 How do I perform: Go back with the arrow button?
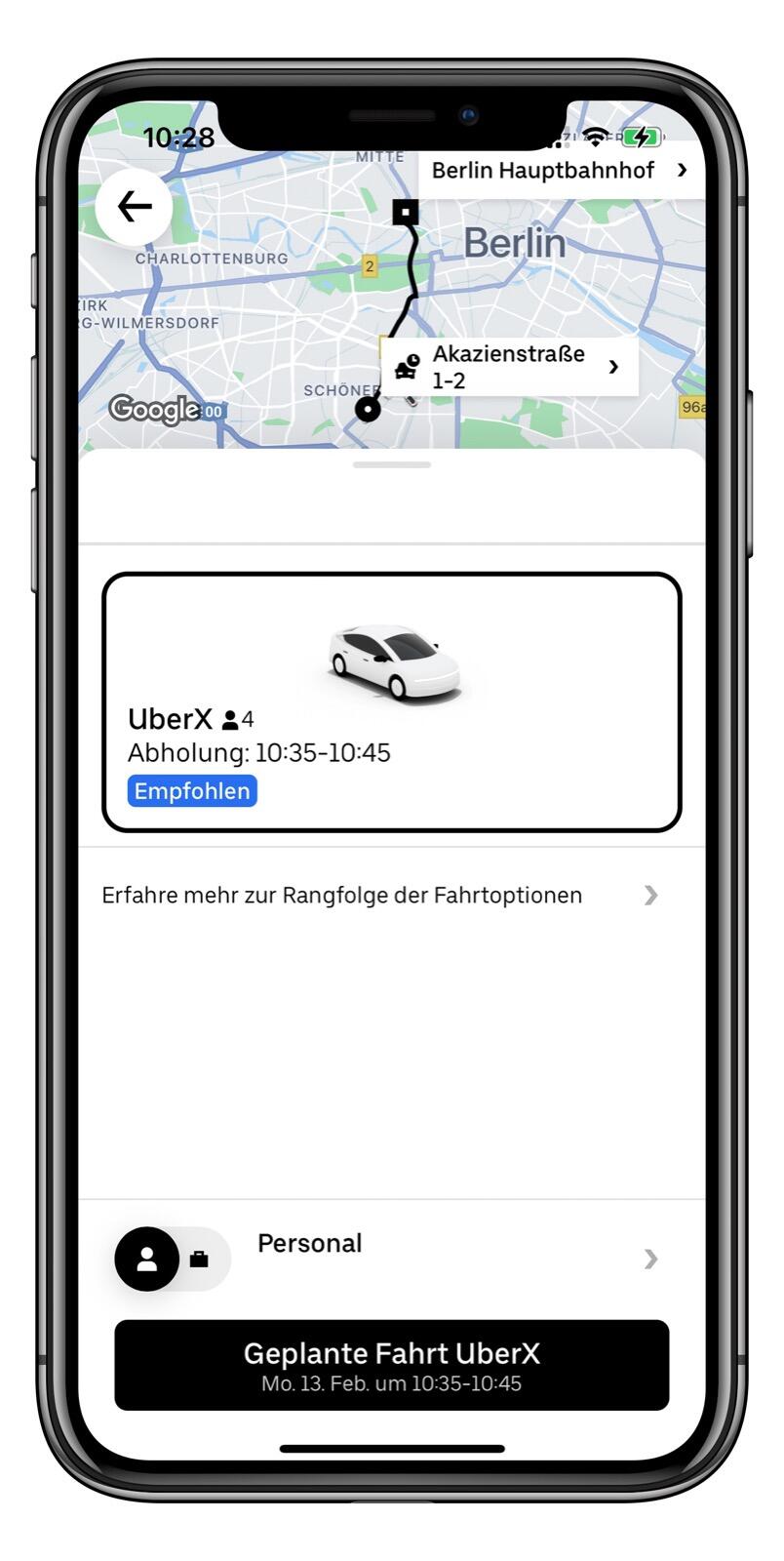134,207
